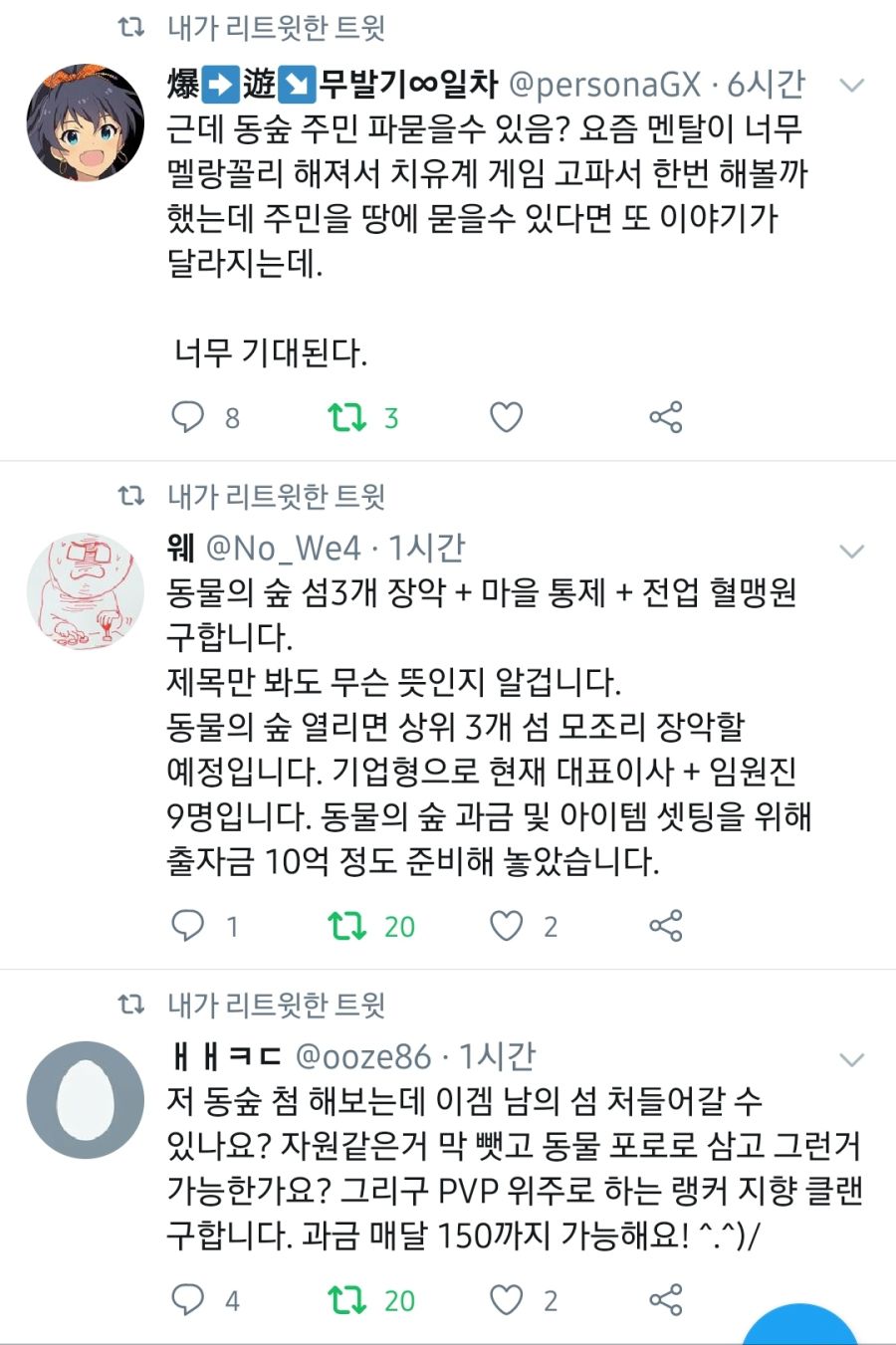
Task: View @No_We4's profile avatar
Action: coord(86,590)
